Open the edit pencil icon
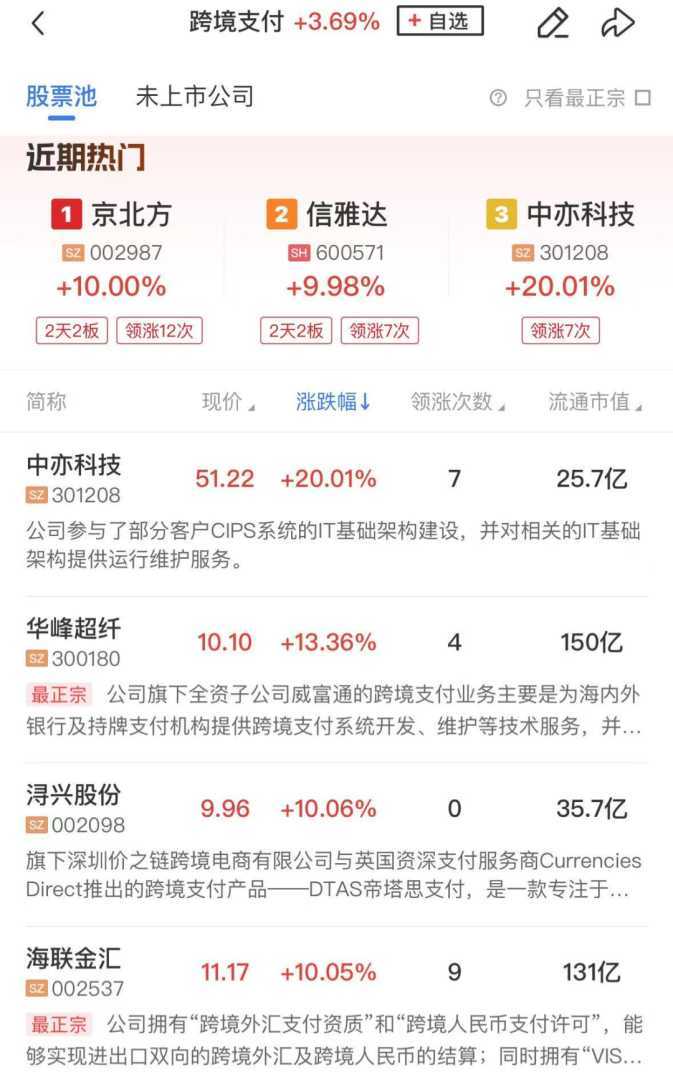 tap(553, 23)
